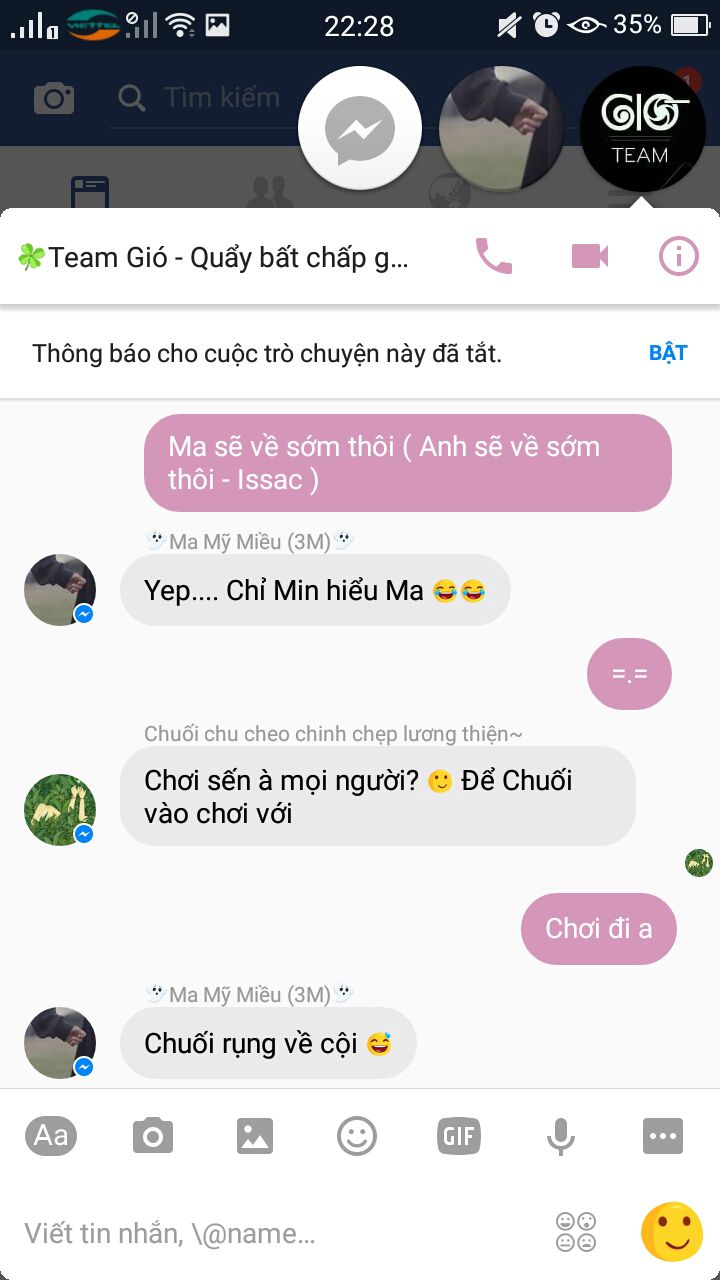Viewport: 720px width, 1280px height.
Task: Open the emoji faces grid button
Action: click(576, 1232)
